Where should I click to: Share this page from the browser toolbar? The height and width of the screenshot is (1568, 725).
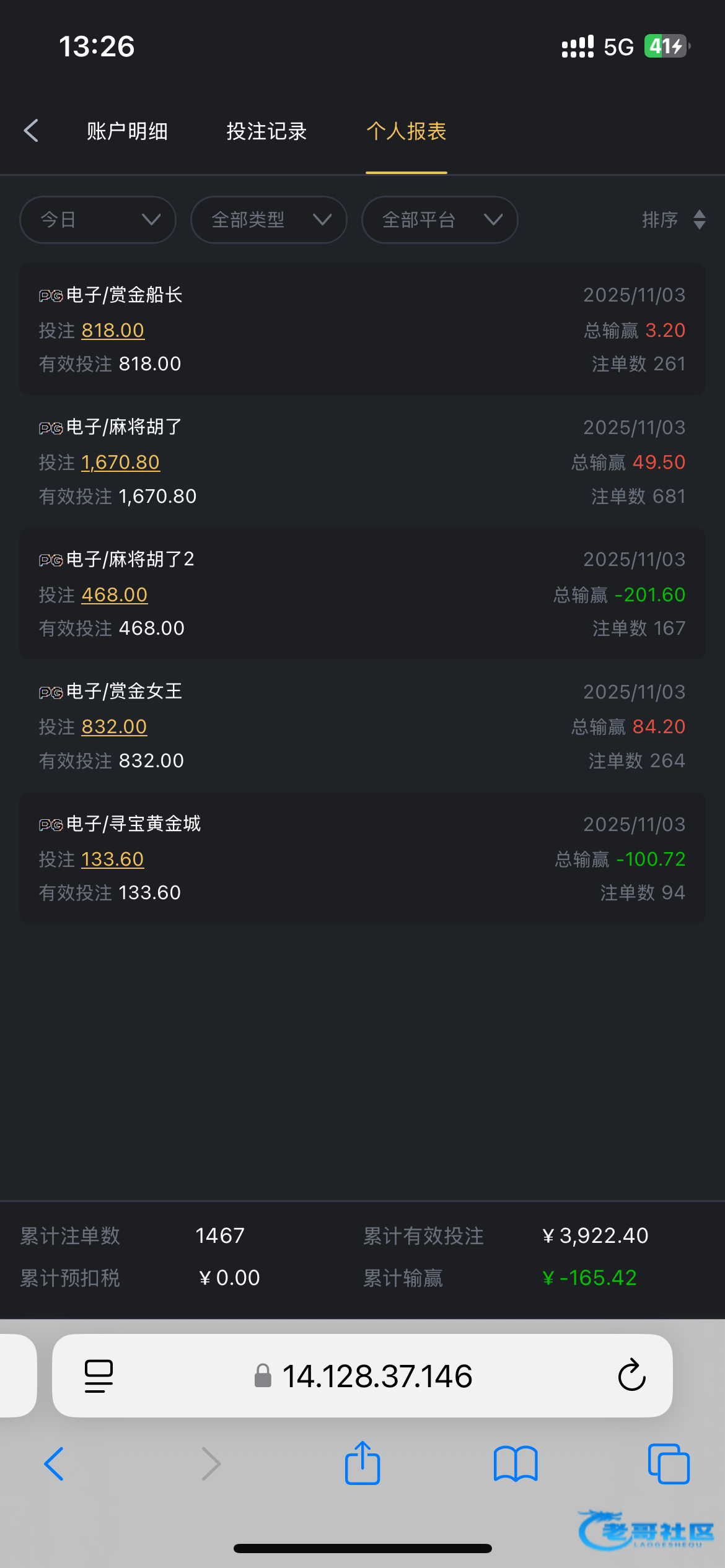[362, 1464]
